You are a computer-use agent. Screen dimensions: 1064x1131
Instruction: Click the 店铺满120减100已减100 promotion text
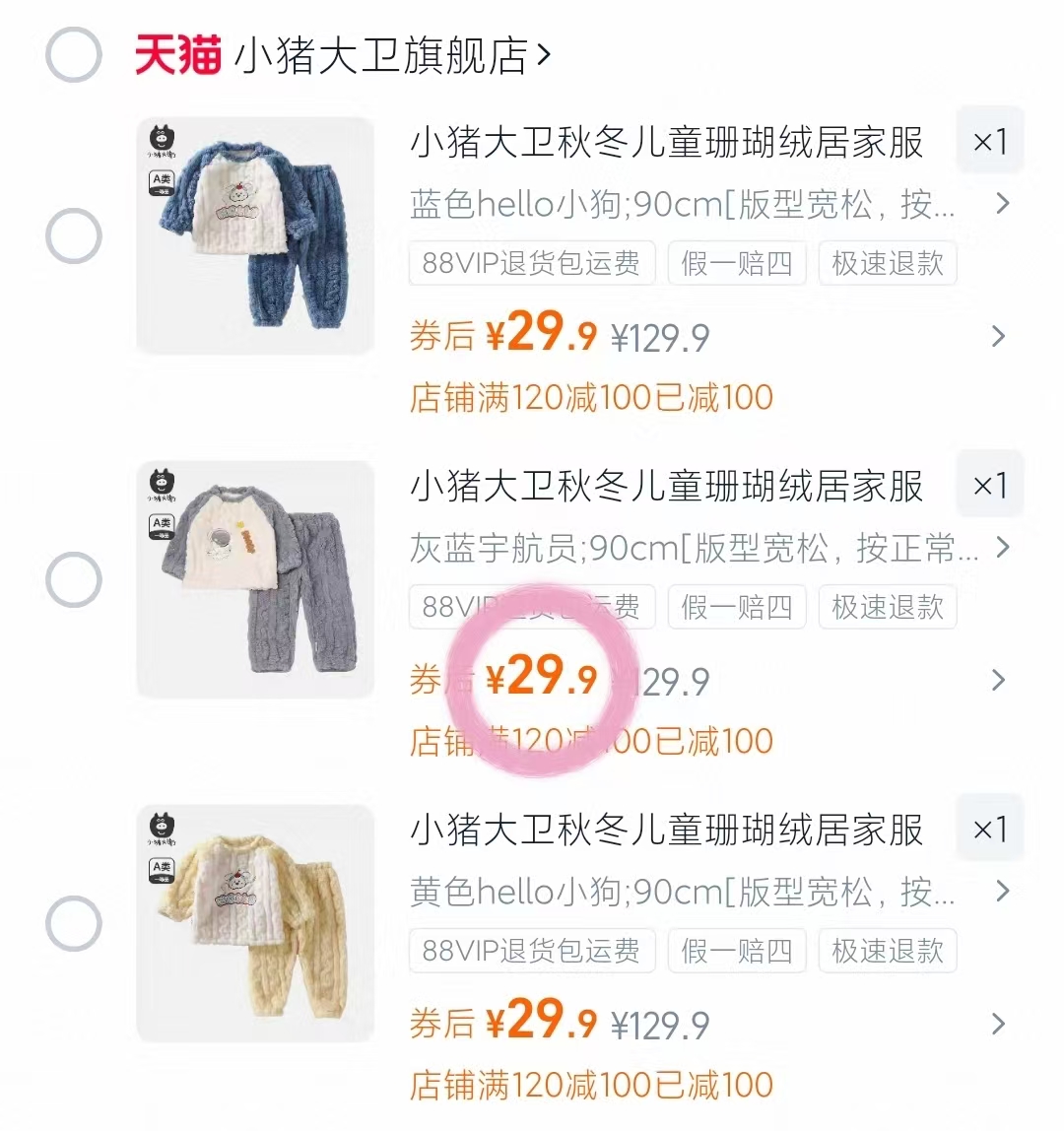coord(589,396)
